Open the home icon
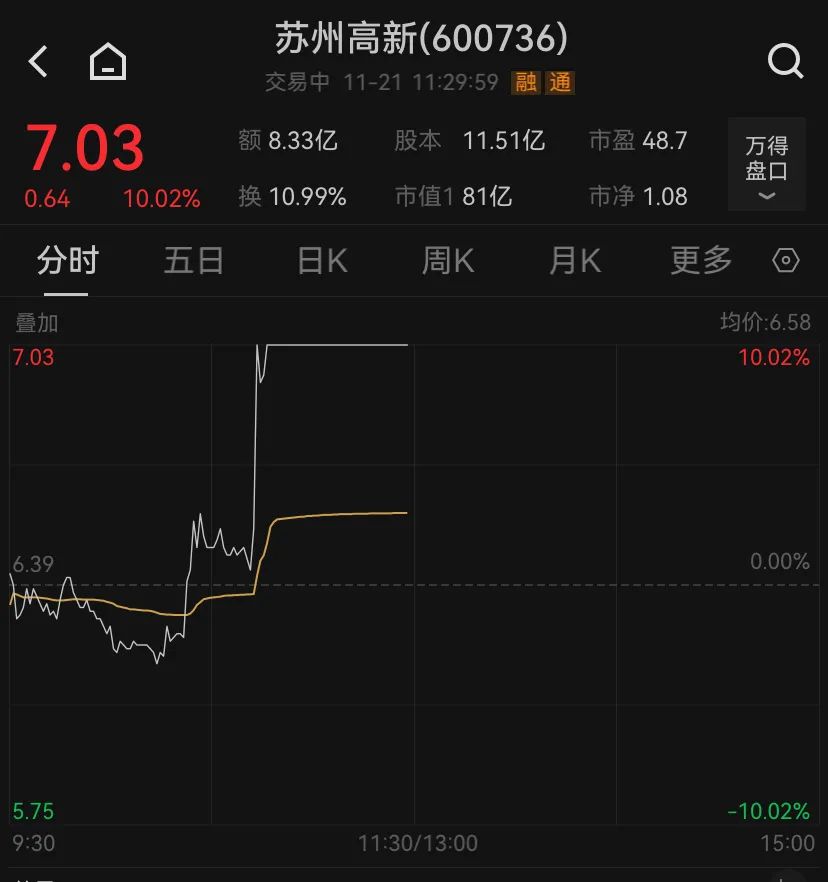The height and width of the screenshot is (882, 828). 108,62
